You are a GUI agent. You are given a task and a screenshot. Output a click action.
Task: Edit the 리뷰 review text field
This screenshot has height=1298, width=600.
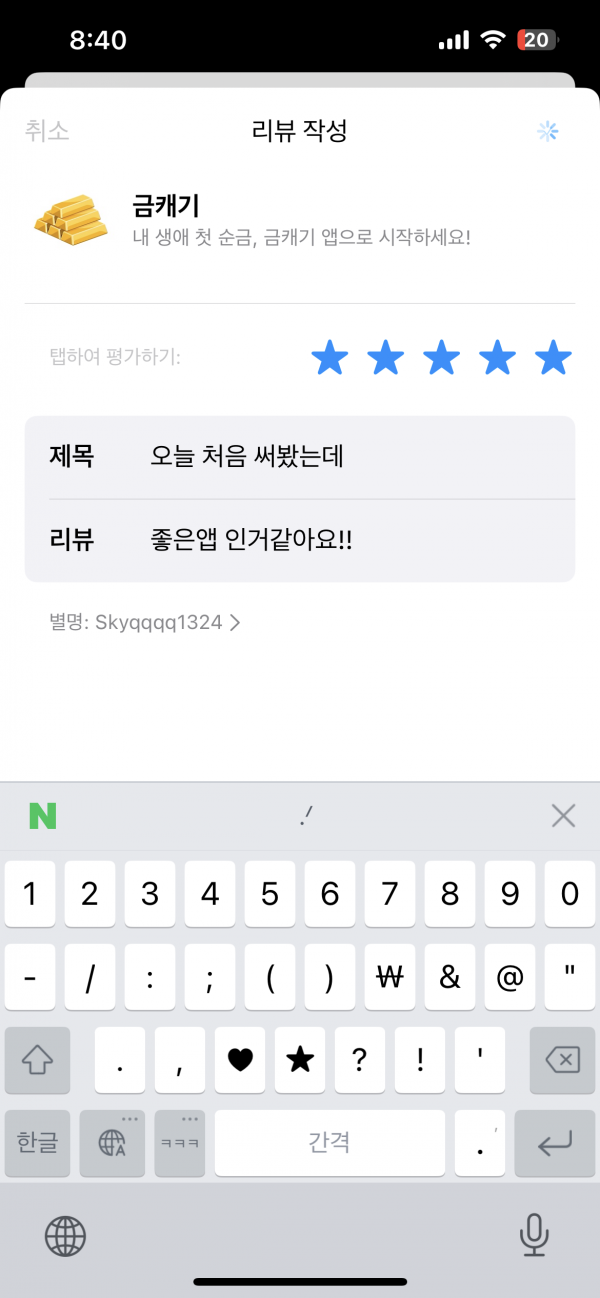(300, 540)
